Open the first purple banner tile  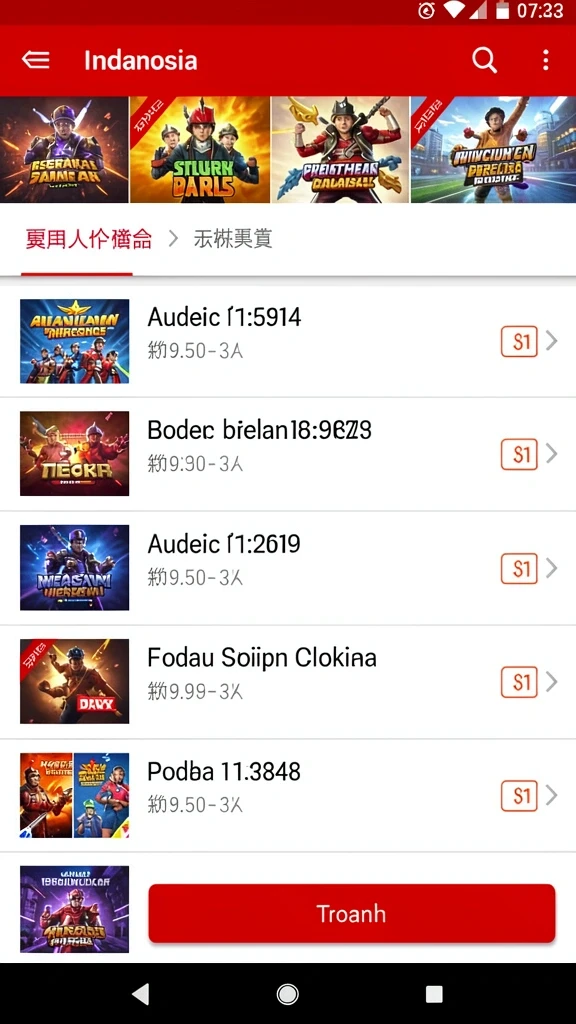[x=64, y=150]
